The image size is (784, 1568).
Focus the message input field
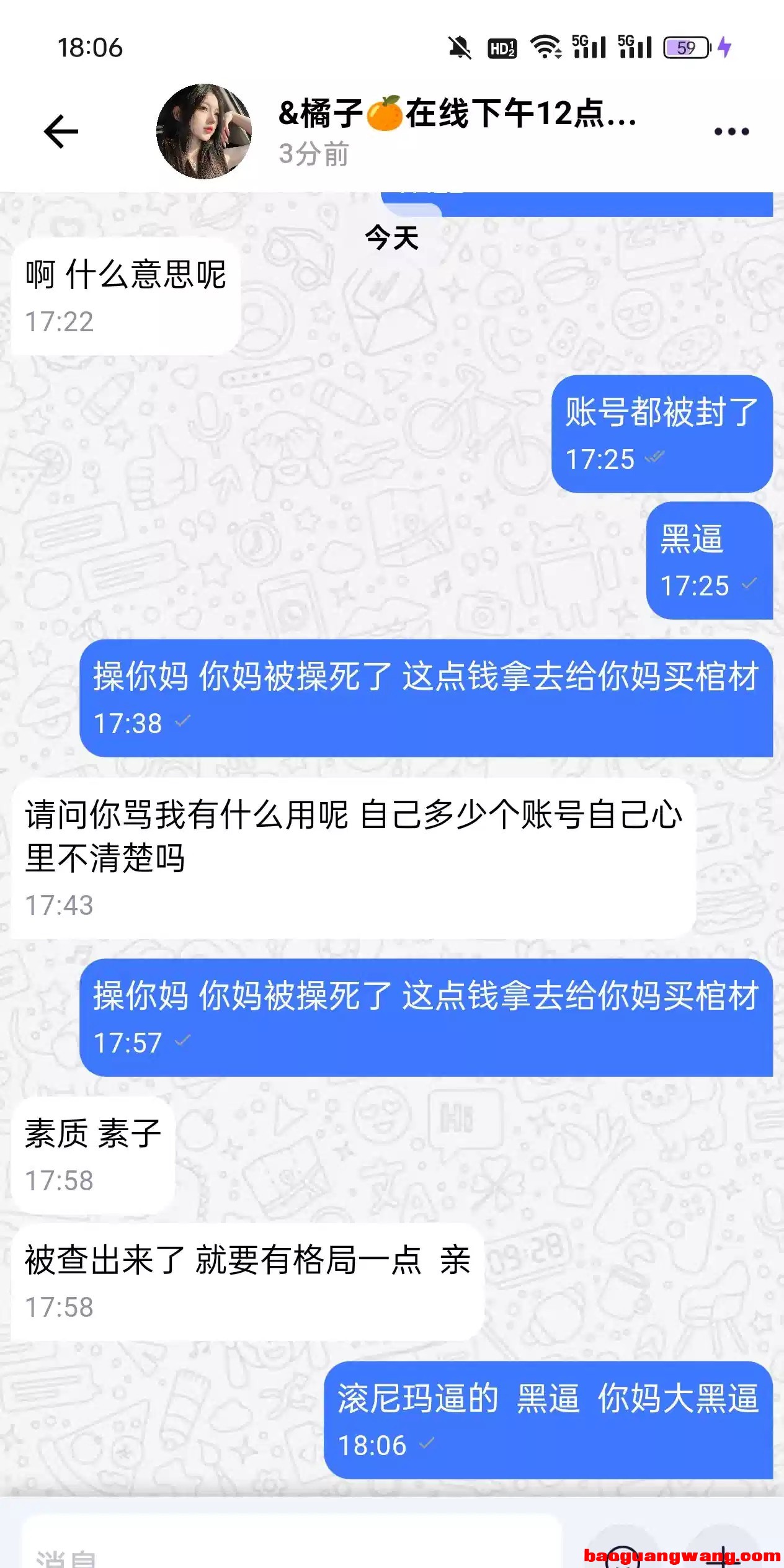(292, 1551)
